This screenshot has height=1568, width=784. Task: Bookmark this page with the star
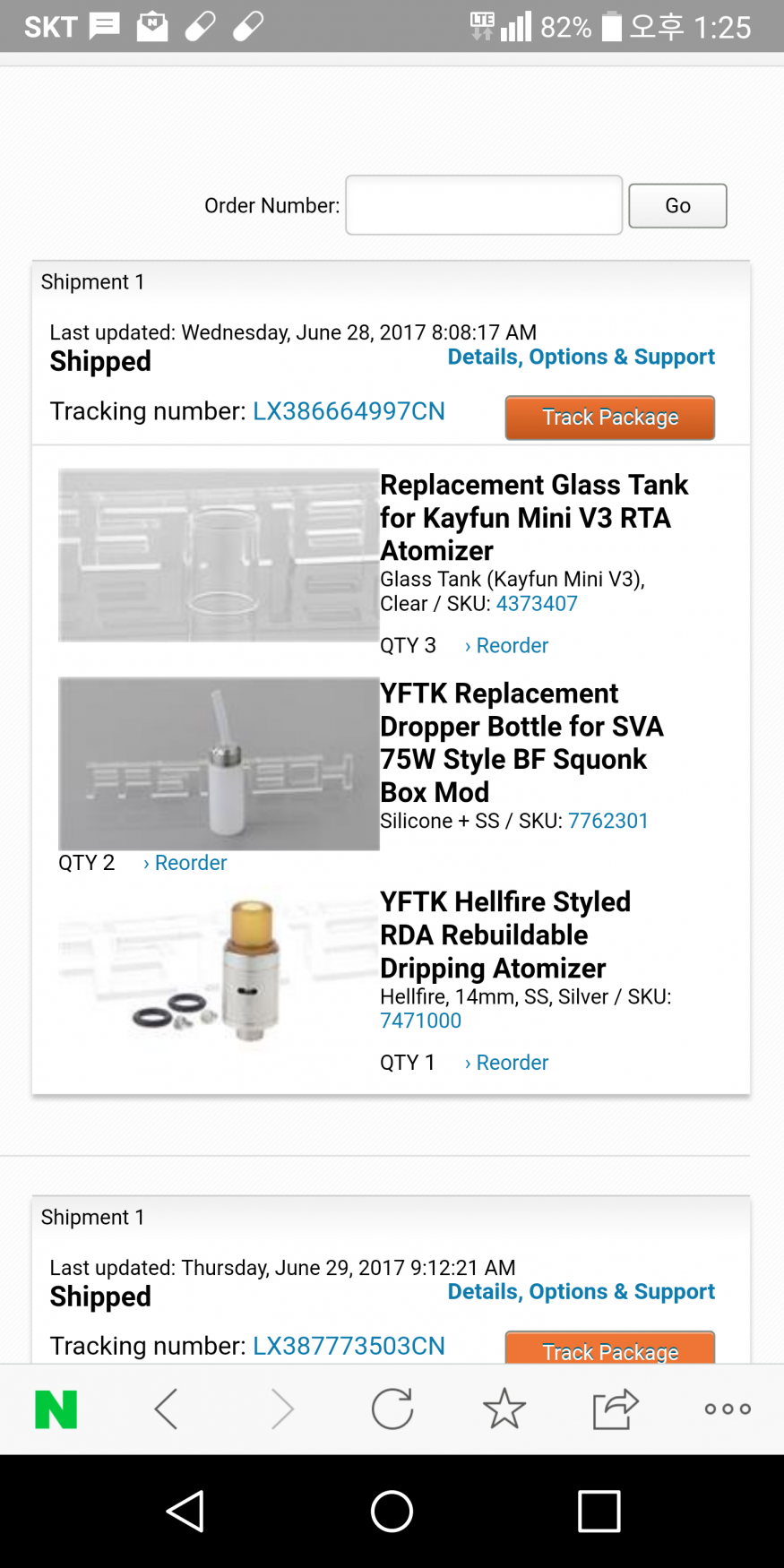(504, 1409)
